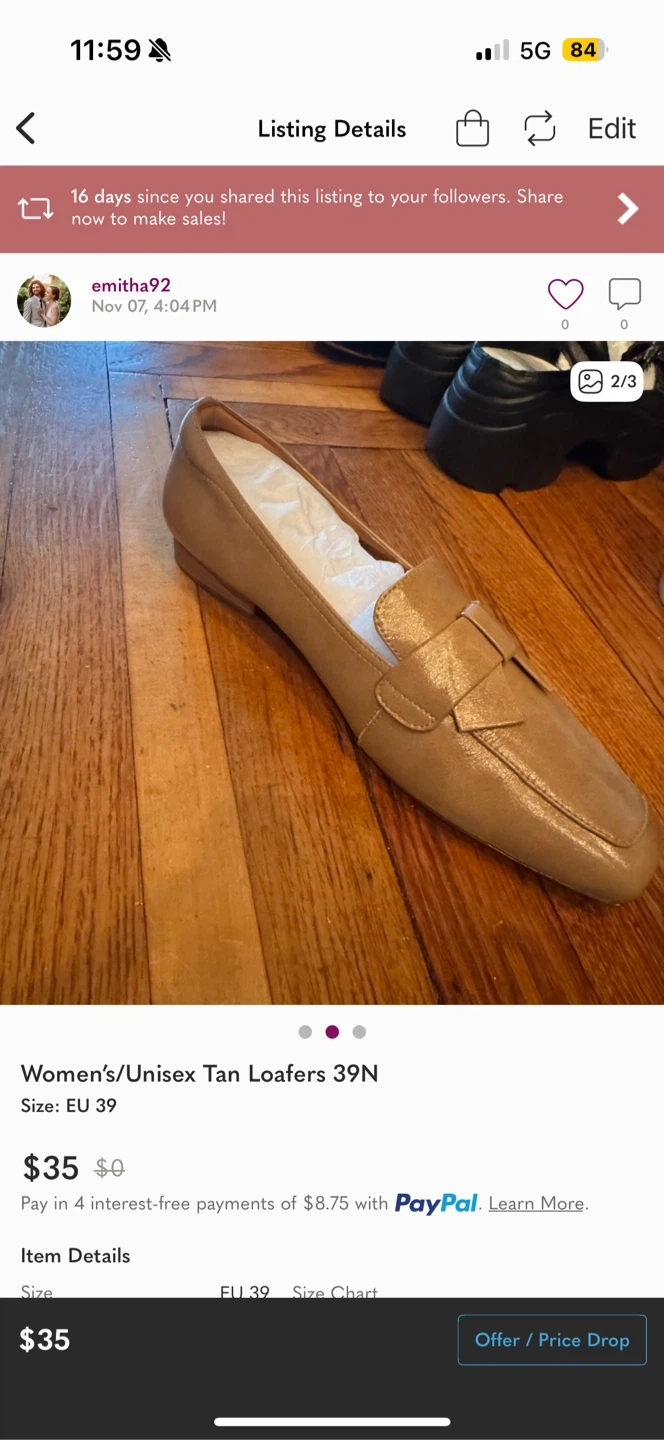Tap Edit to modify the listing
Viewport: 664px width, 1440px height.
(611, 129)
